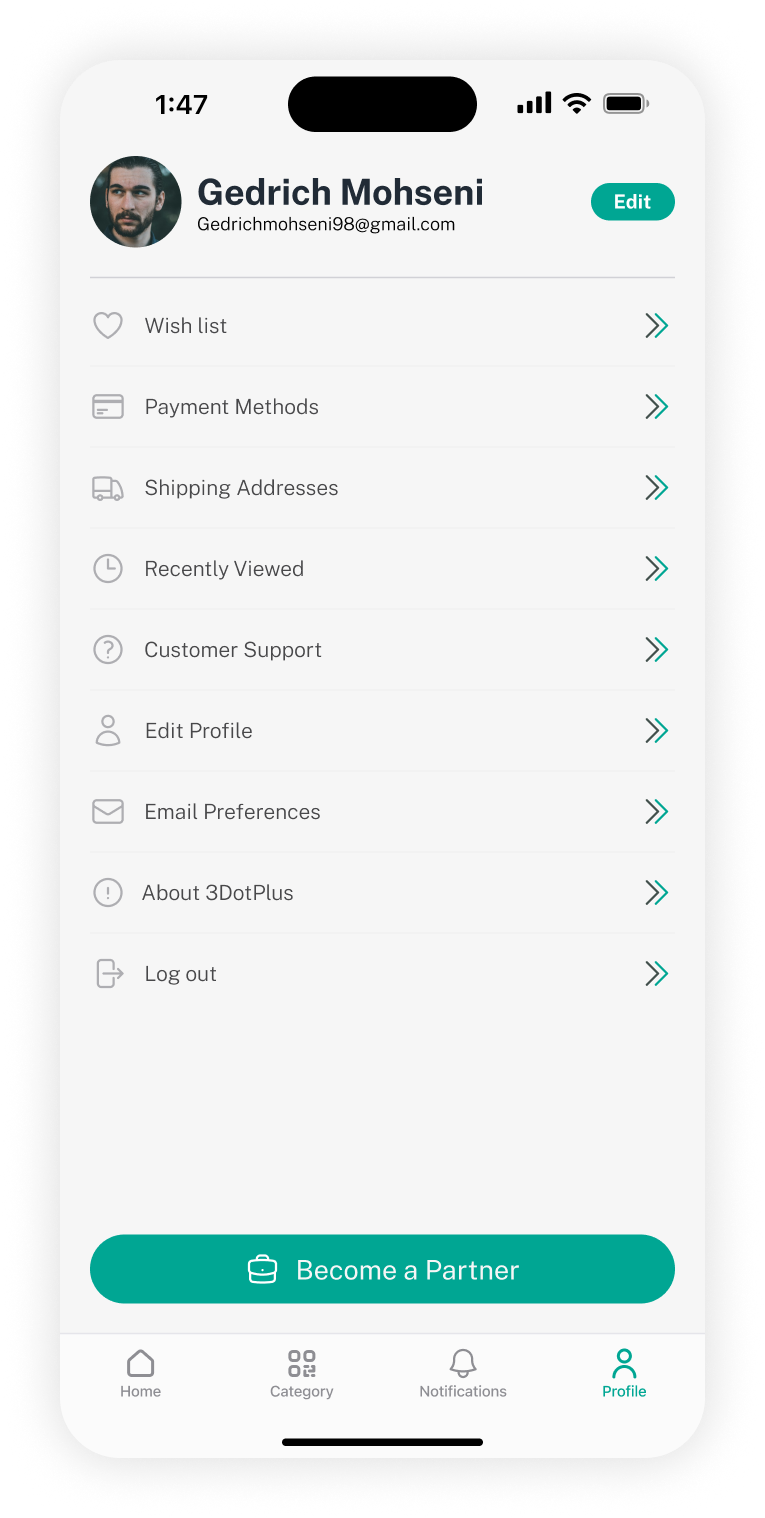Open Email Preferences
Viewport: 765px width, 1518px height.
[382, 812]
